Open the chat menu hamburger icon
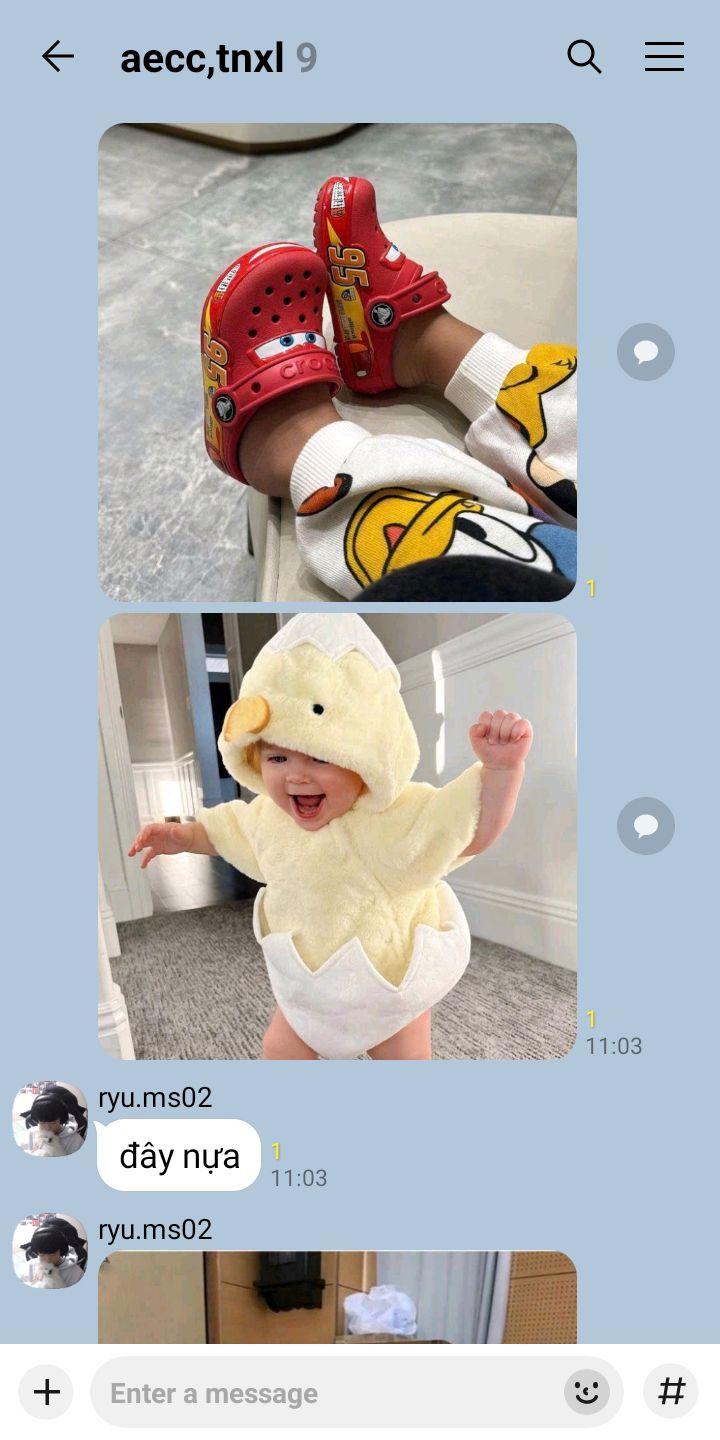The image size is (720, 1440). (x=664, y=57)
